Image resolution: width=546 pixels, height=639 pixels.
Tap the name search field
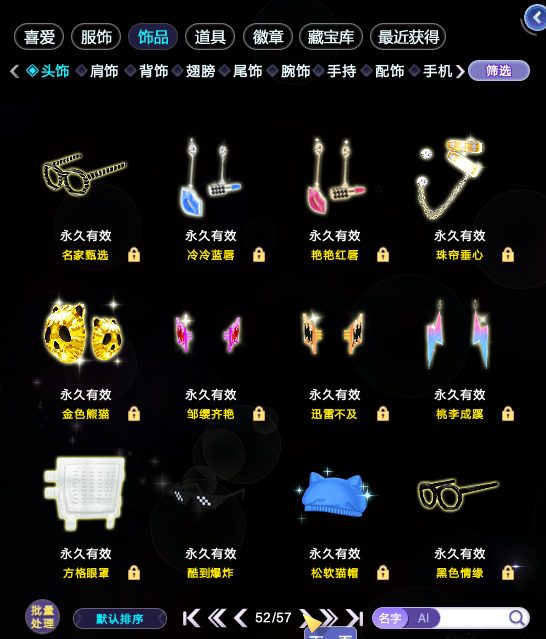pyautogui.click(x=473, y=618)
